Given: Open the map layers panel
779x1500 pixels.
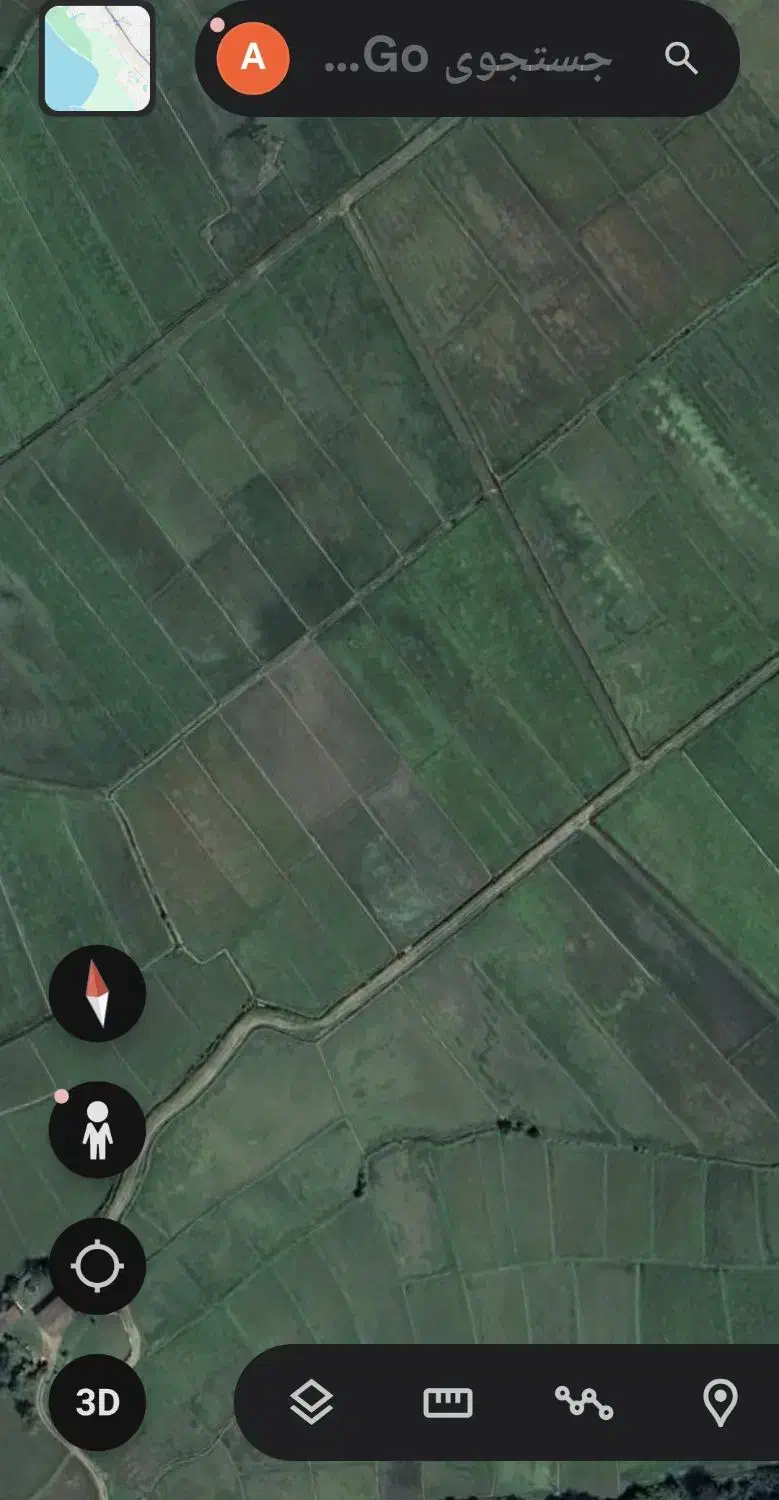Looking at the screenshot, I should click(x=311, y=1402).
